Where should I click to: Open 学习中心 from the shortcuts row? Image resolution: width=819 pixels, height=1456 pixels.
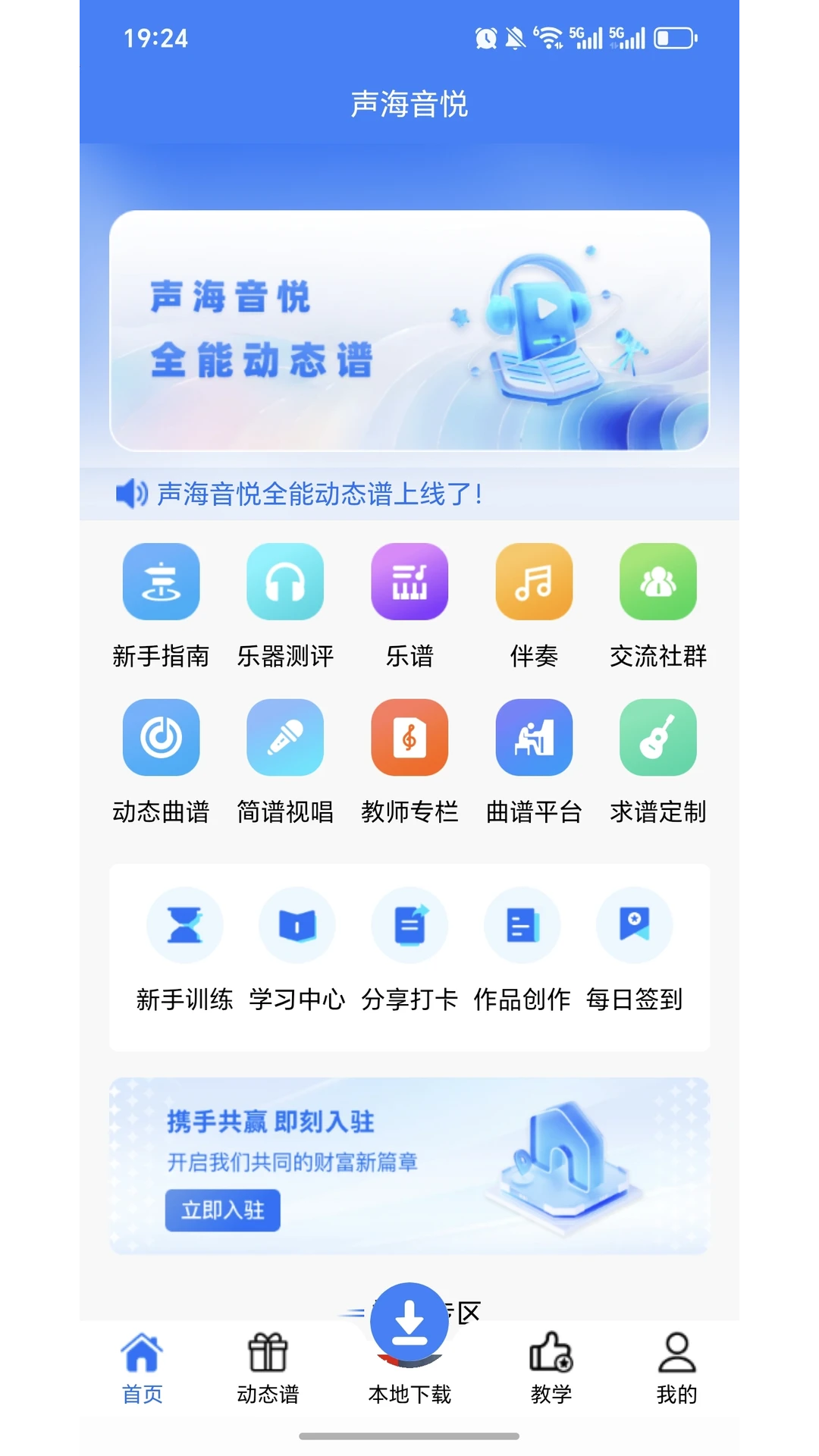(297, 925)
